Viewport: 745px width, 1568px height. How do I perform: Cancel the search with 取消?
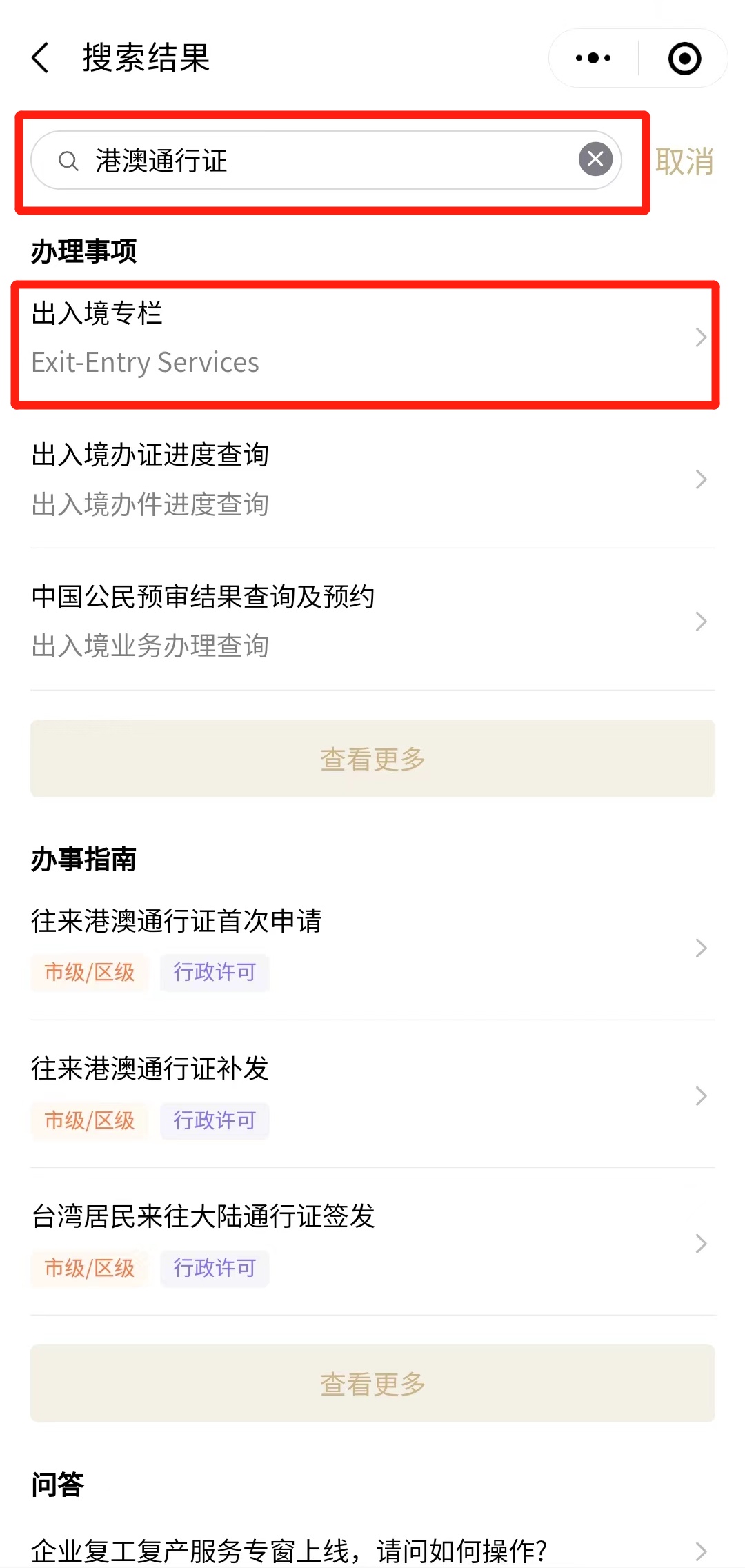pyautogui.click(x=684, y=162)
